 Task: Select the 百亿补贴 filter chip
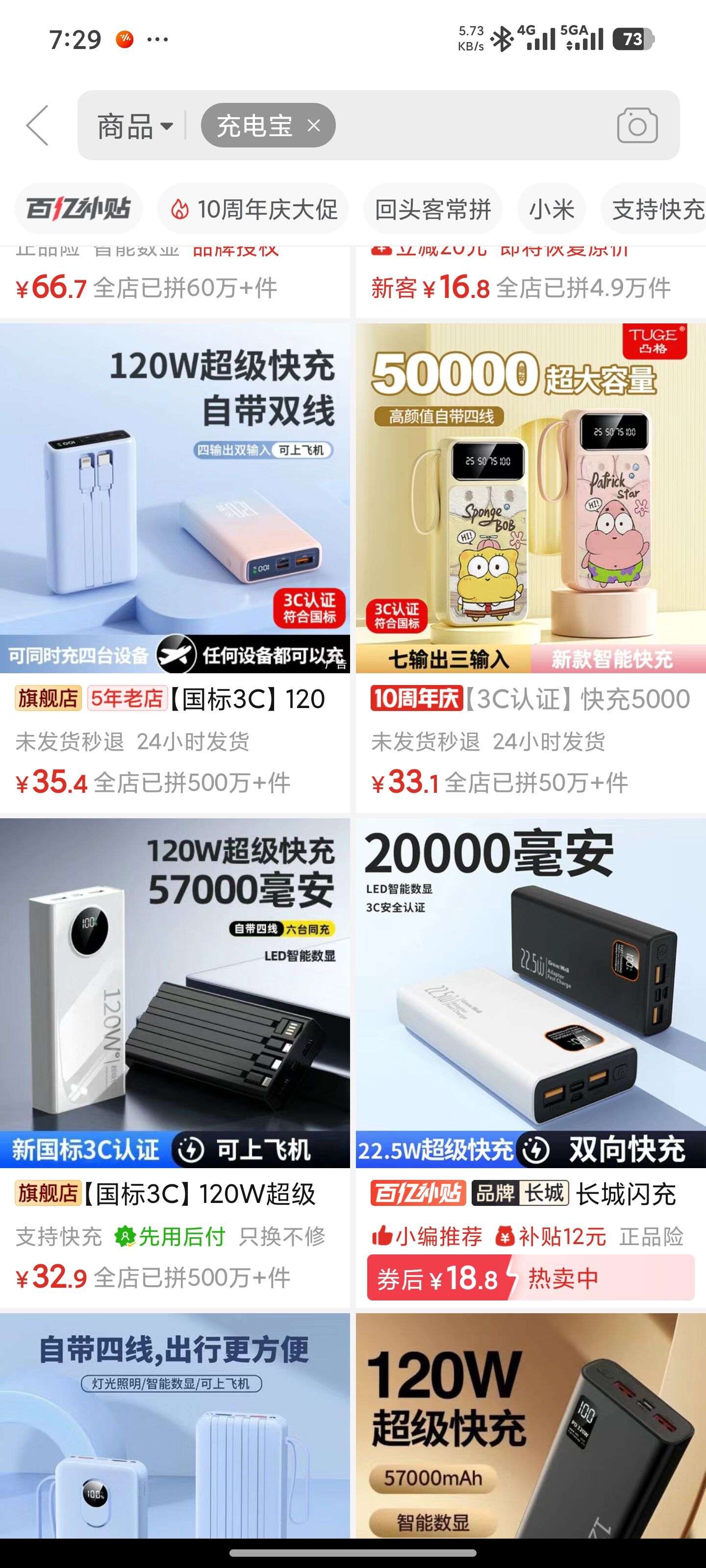pyautogui.click(x=78, y=209)
